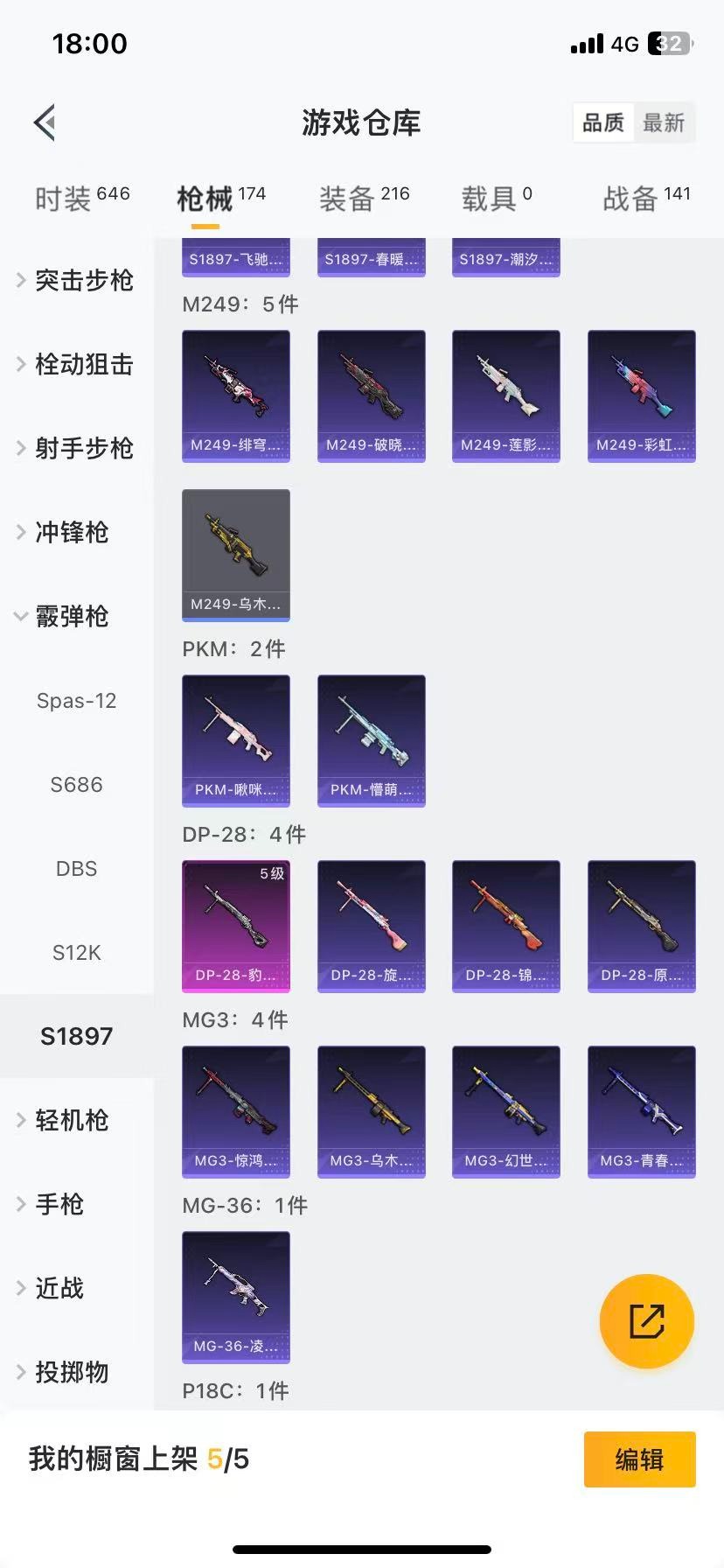Select the PKM-啾咪 weapon skin
The image size is (724, 1568).
click(x=235, y=740)
